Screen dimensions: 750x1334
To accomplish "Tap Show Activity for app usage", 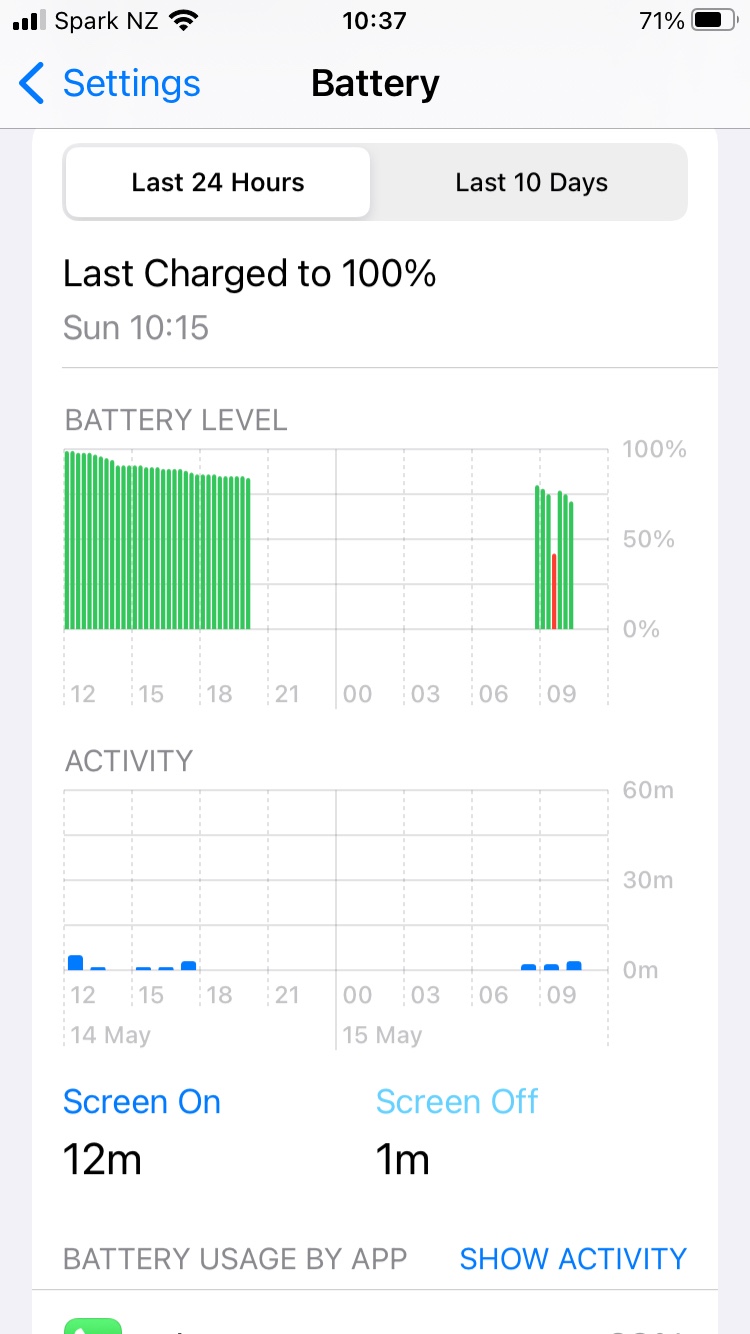I will pos(573,1258).
